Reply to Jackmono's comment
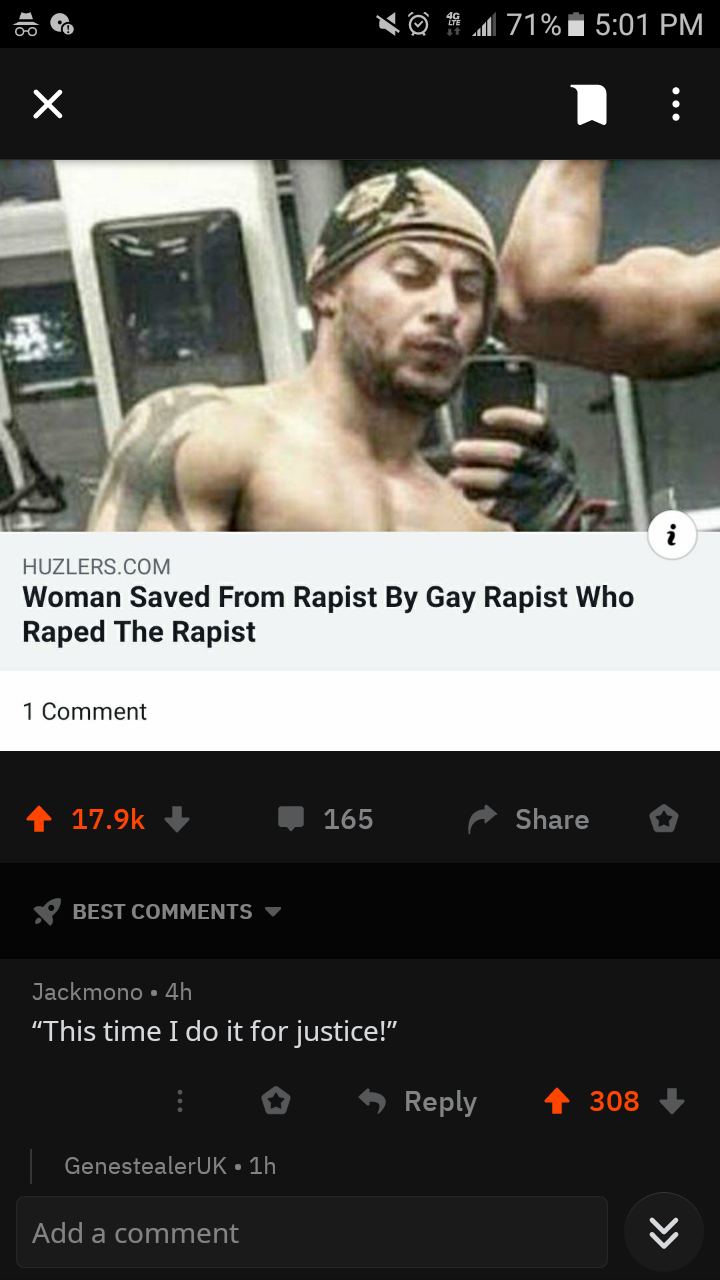This screenshot has height=1280, width=720. (x=418, y=1102)
